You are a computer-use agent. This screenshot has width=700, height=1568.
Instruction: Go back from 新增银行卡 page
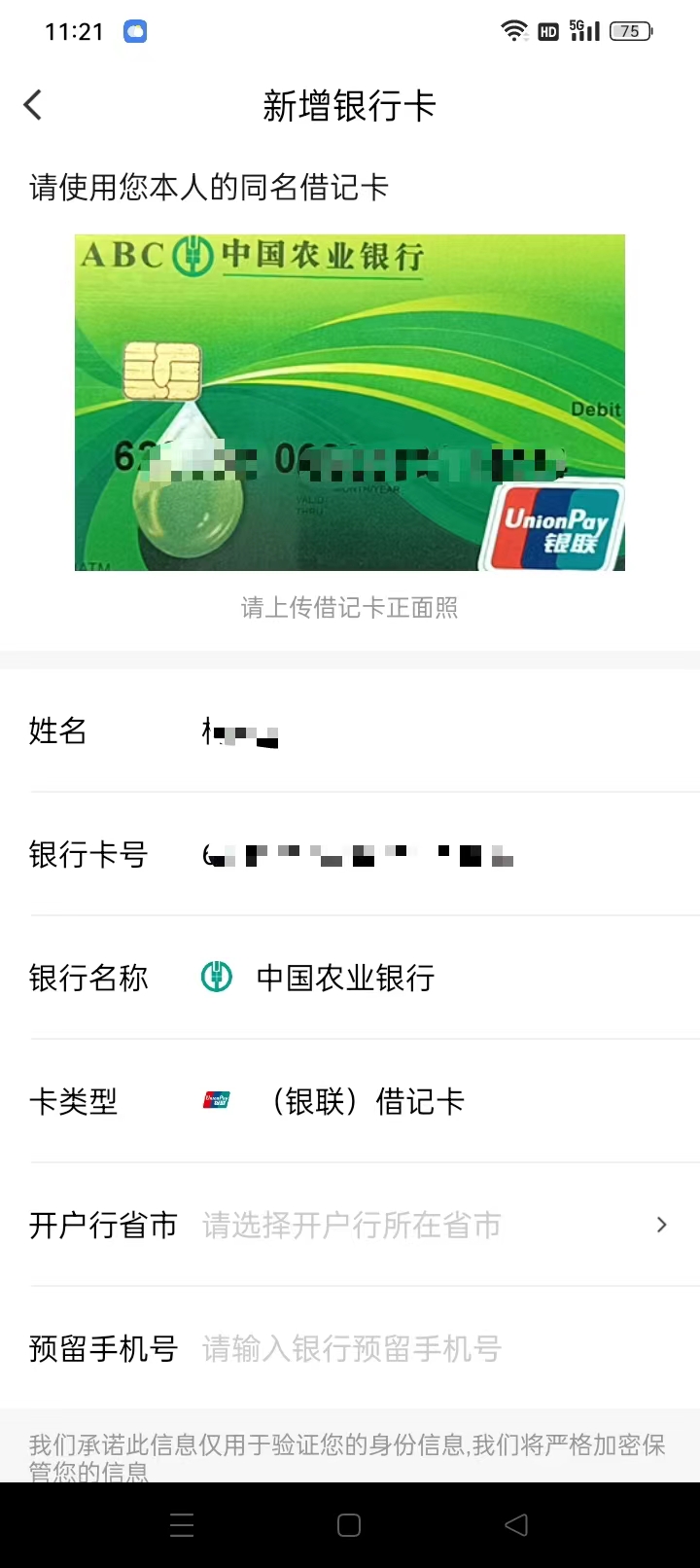pyautogui.click(x=34, y=105)
